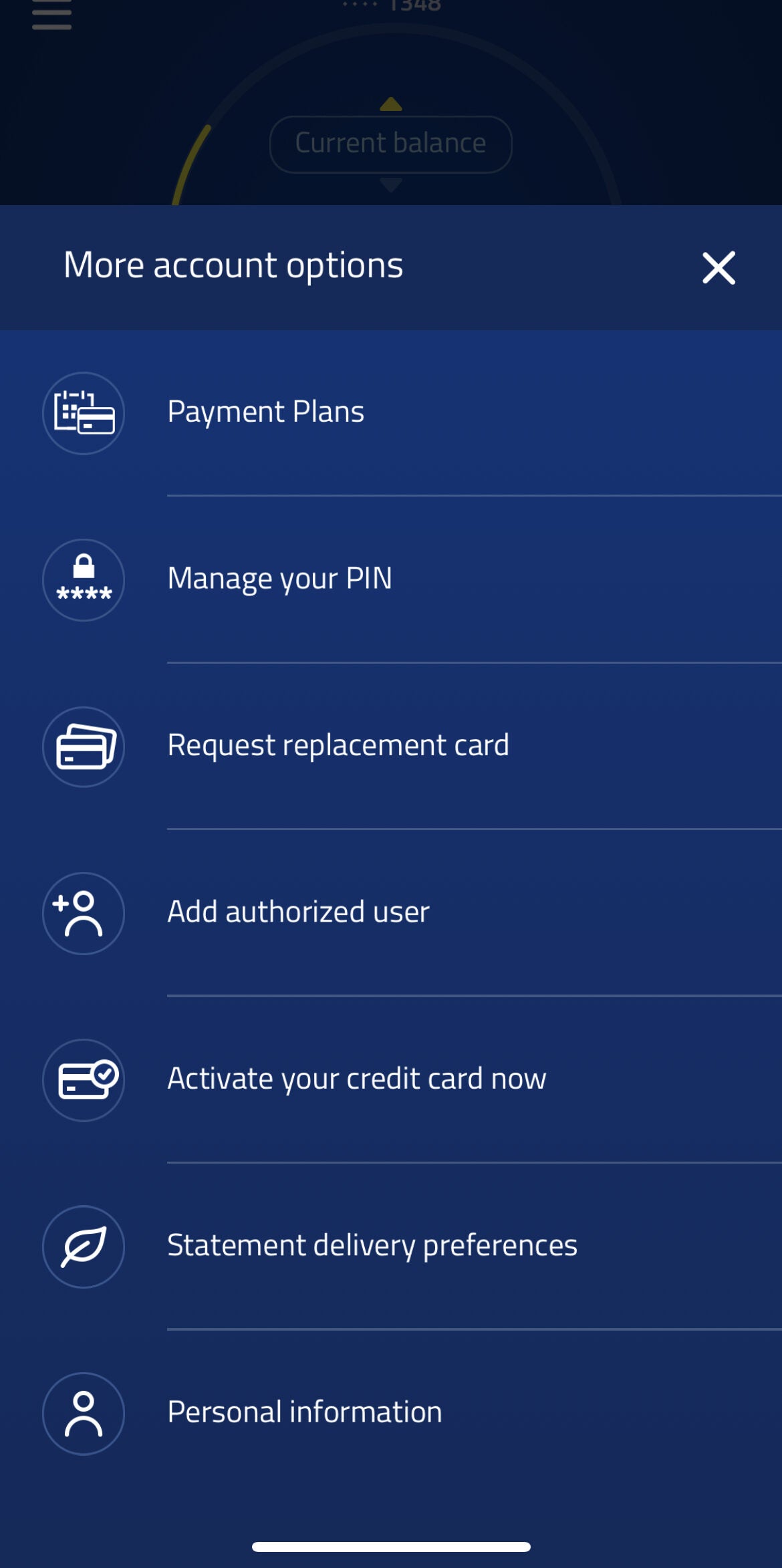Activate your credit card now
The image size is (782, 1568).
pyautogui.click(x=356, y=1077)
